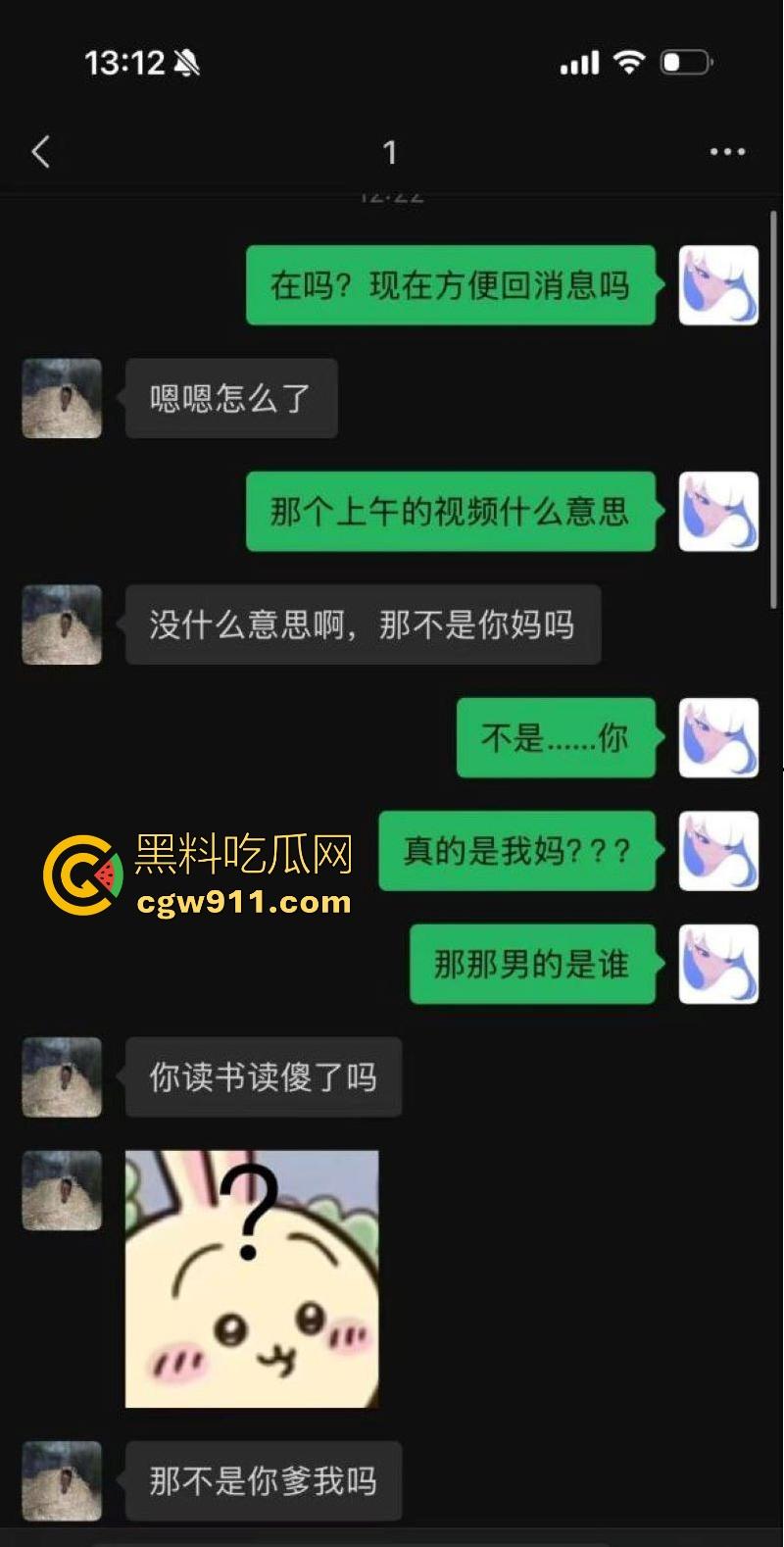Screen dimensions: 784x1547
Task: Open the contact's profile avatar next to '嗯嗯怎么了'
Action: coord(61,398)
